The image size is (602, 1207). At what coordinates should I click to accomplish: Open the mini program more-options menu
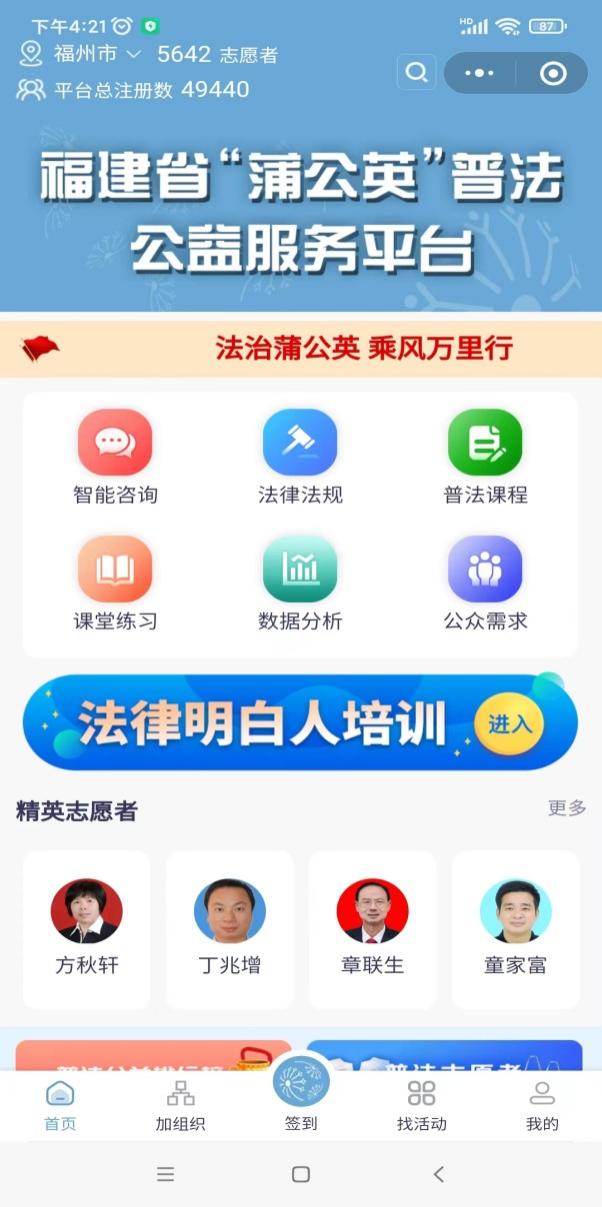pos(480,73)
